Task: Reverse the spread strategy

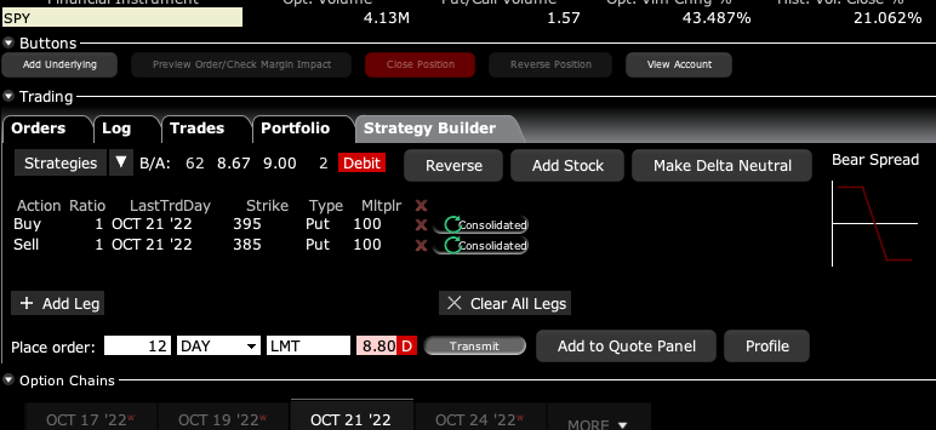Action: pos(454,165)
